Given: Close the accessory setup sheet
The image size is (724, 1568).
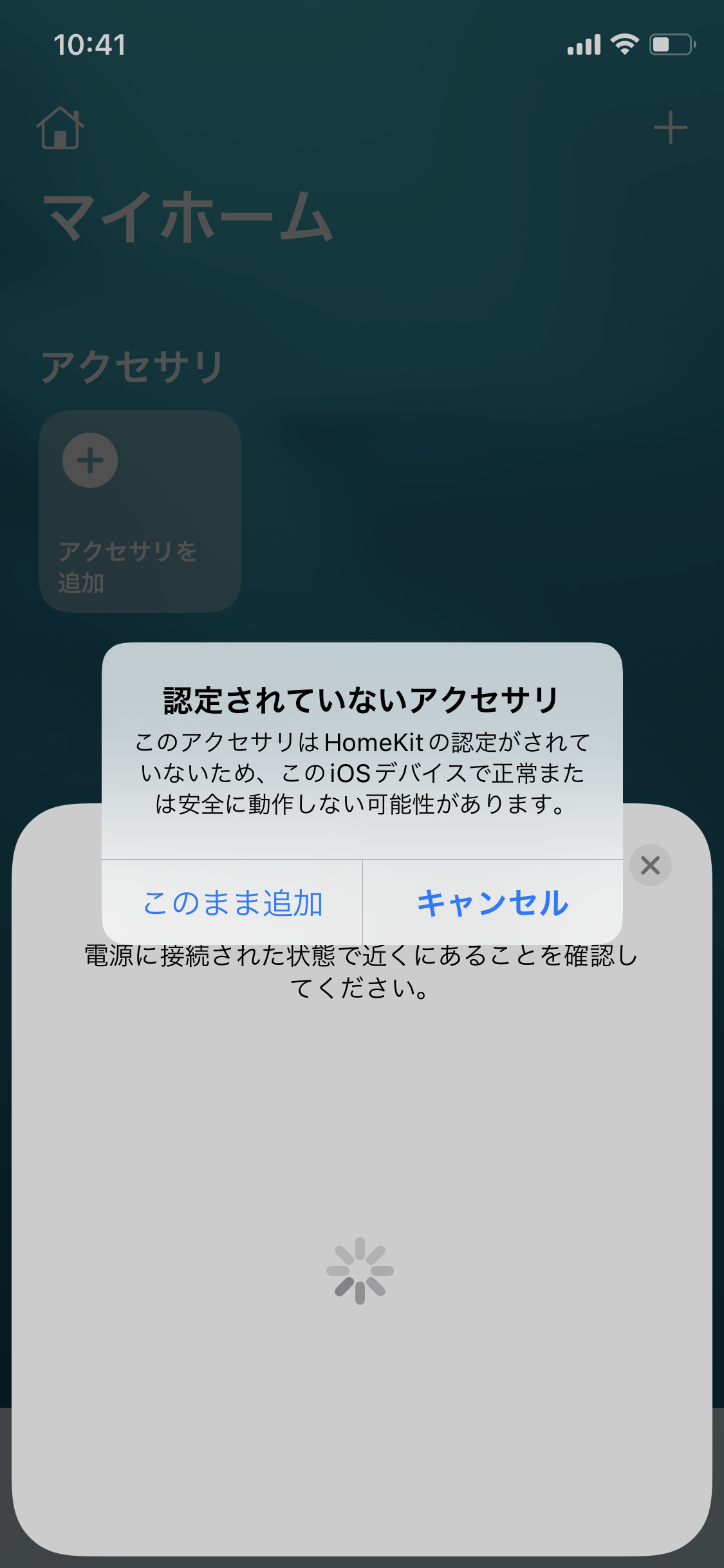Looking at the screenshot, I should point(650,865).
